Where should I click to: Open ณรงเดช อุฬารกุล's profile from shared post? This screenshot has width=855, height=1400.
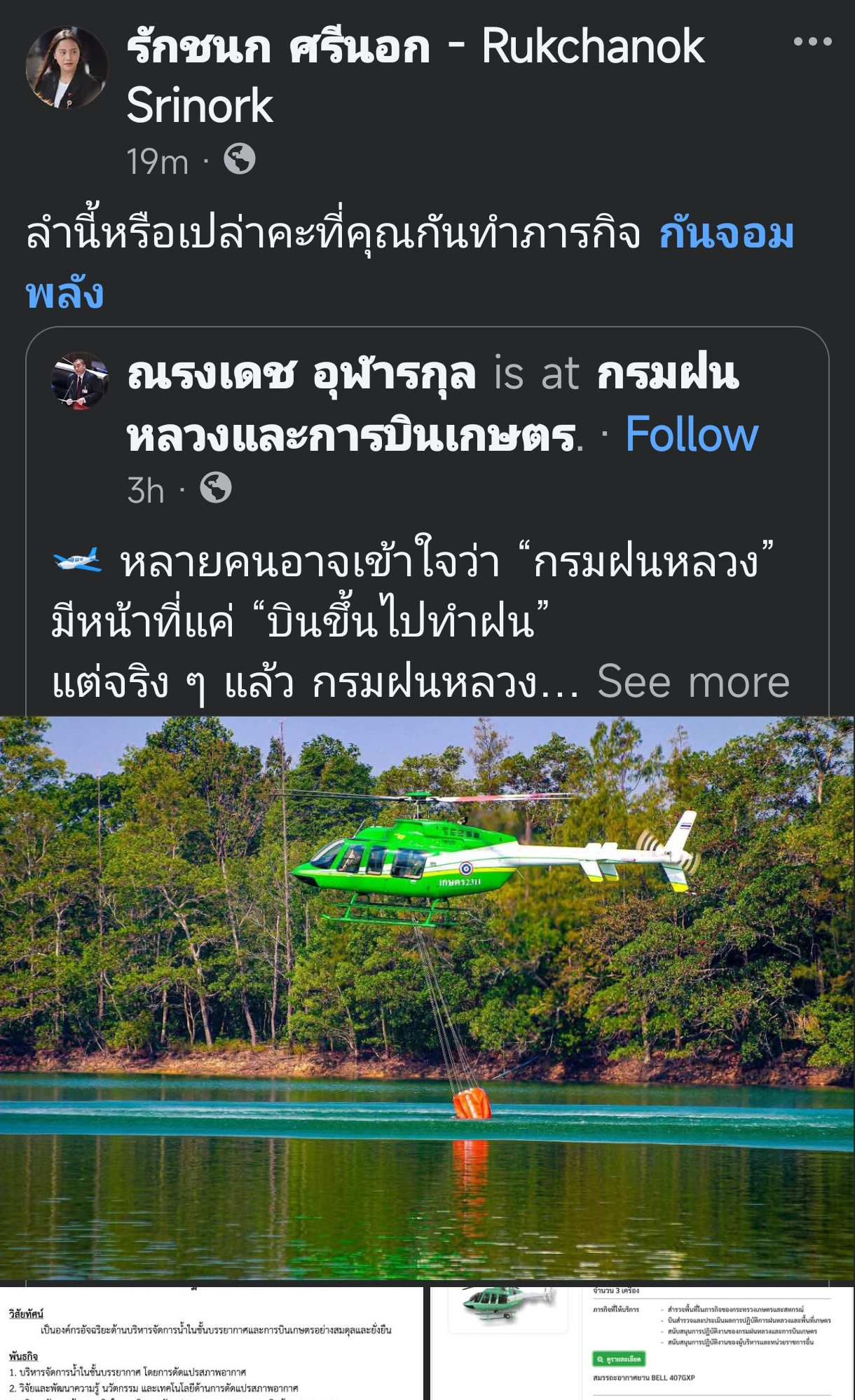(x=301, y=374)
